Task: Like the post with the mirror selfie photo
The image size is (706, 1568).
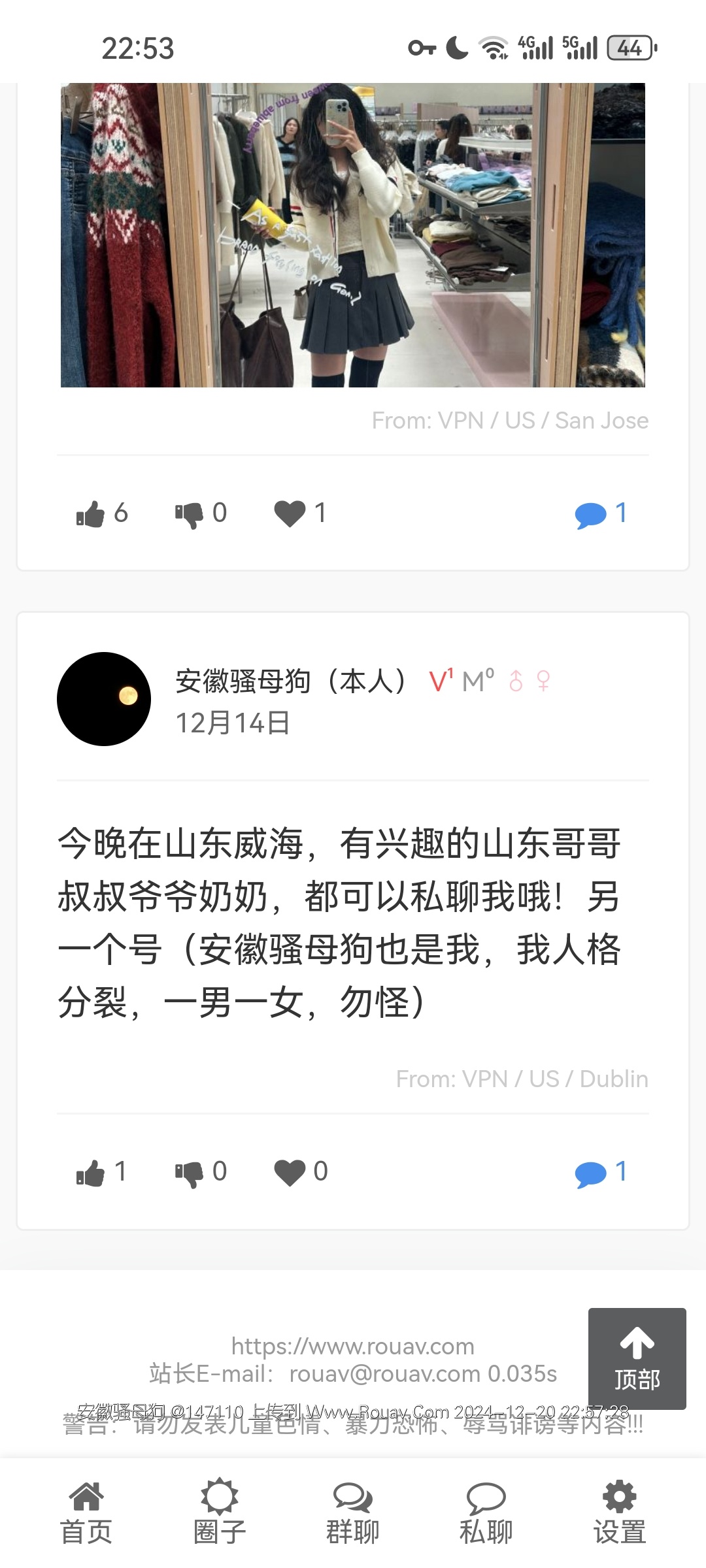Action: tap(91, 514)
